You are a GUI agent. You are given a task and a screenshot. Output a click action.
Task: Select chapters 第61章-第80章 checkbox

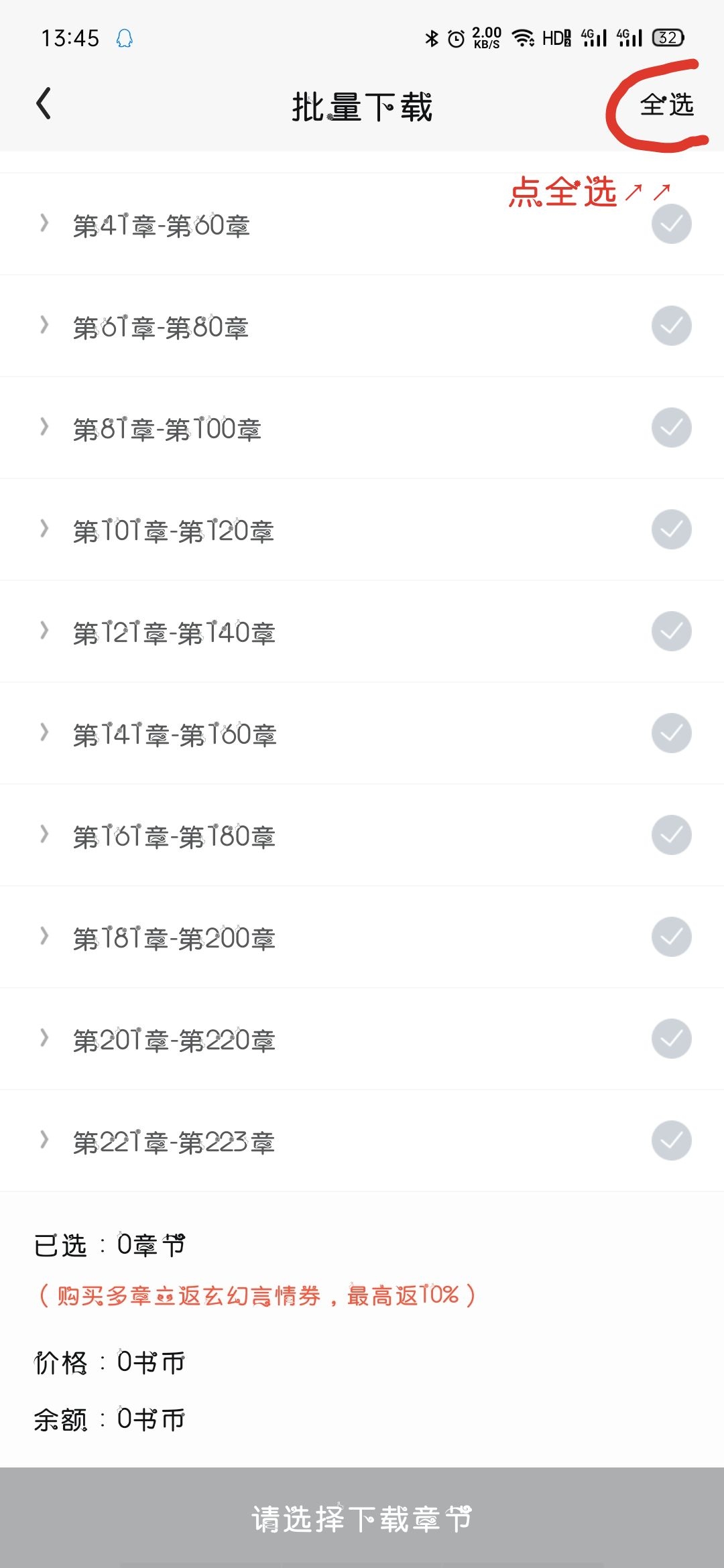tap(671, 326)
